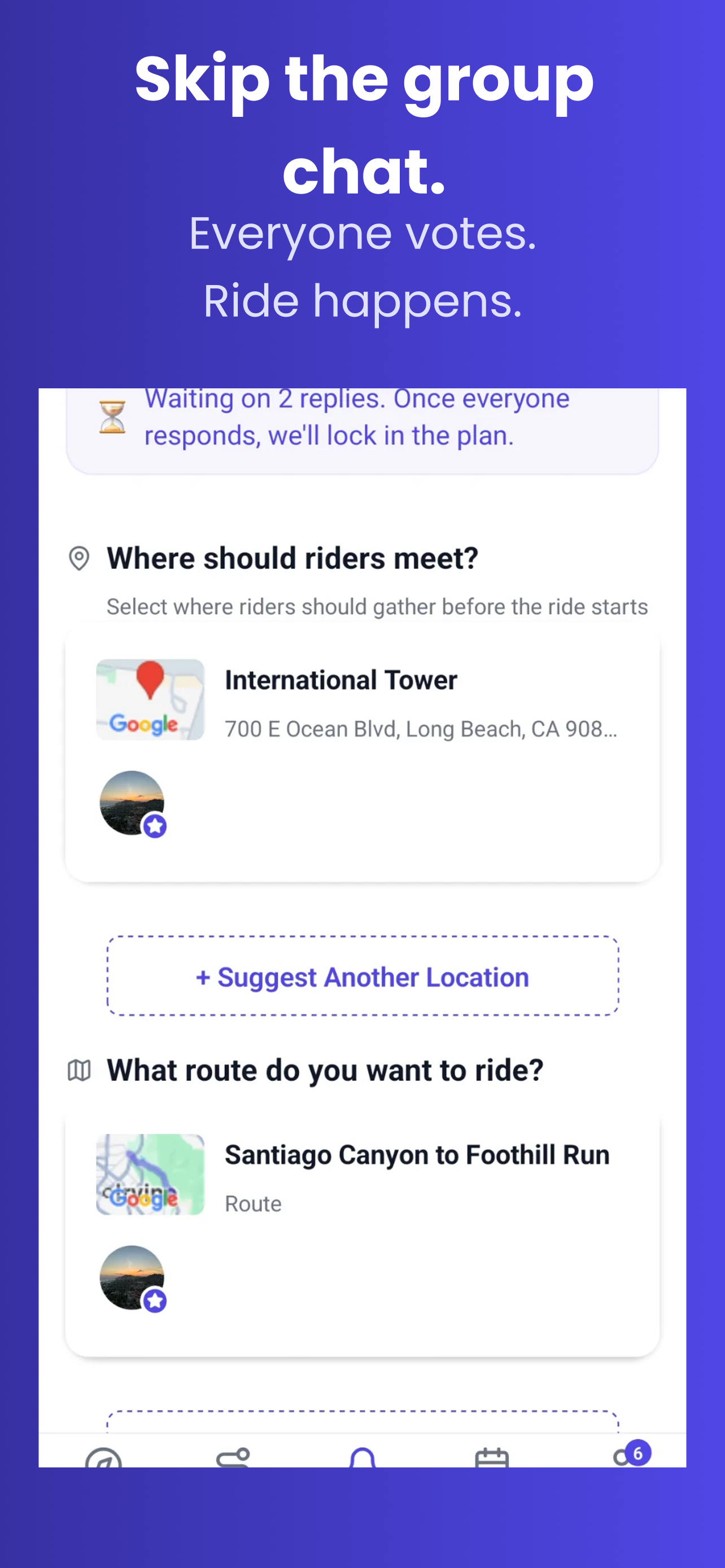Click Suggest Another Location button
This screenshot has height=1568, width=725.
[x=361, y=977]
